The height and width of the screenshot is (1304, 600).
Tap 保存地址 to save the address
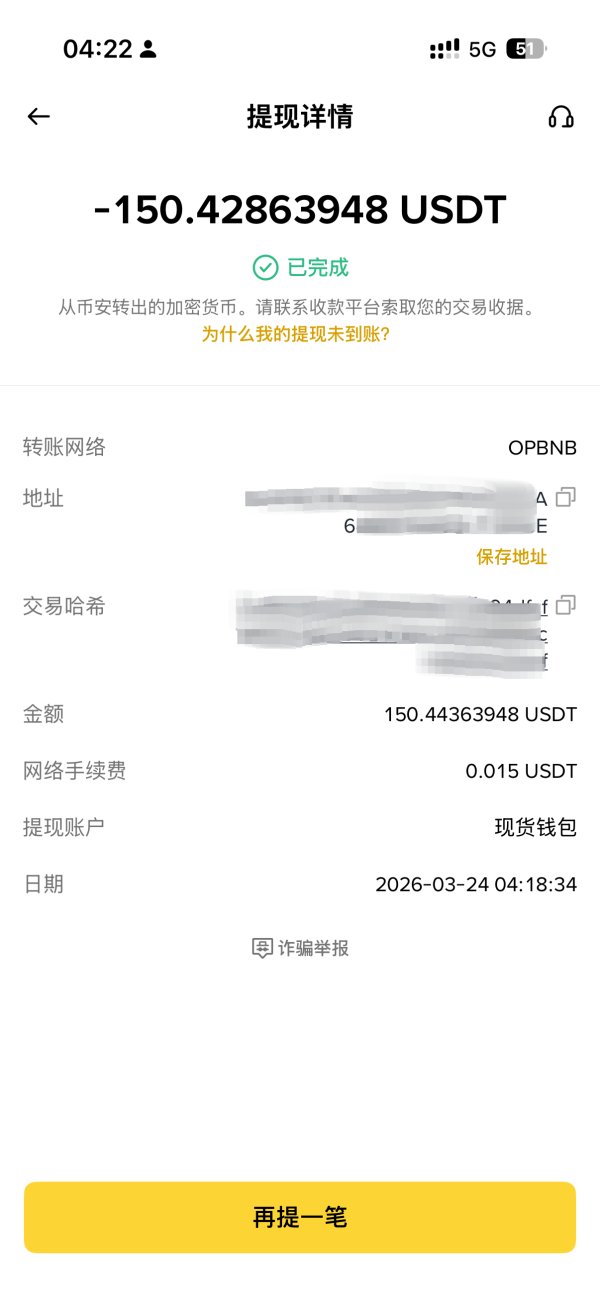[x=512, y=557]
